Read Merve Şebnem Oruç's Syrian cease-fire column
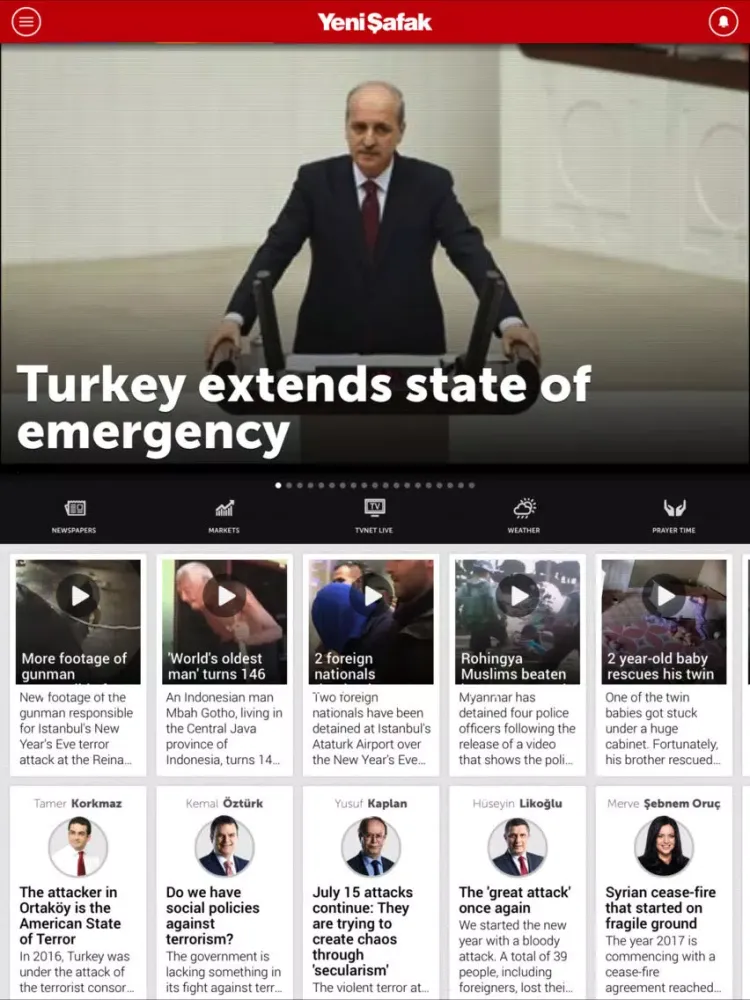The height and width of the screenshot is (1000, 750). pos(664,907)
